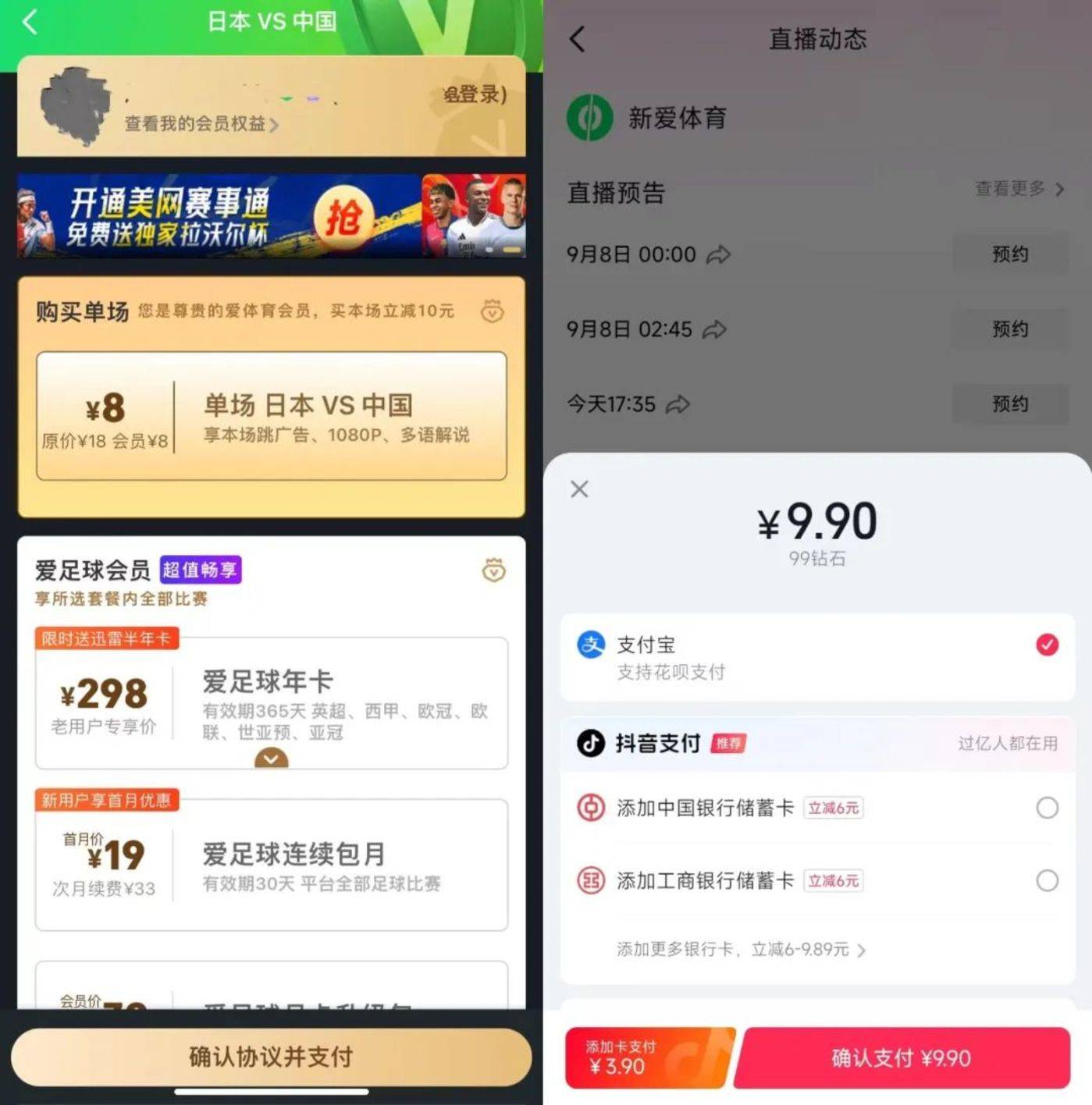Choose the ¥298 爱足球年卡 plan
1092x1105 pixels.
click(x=271, y=703)
